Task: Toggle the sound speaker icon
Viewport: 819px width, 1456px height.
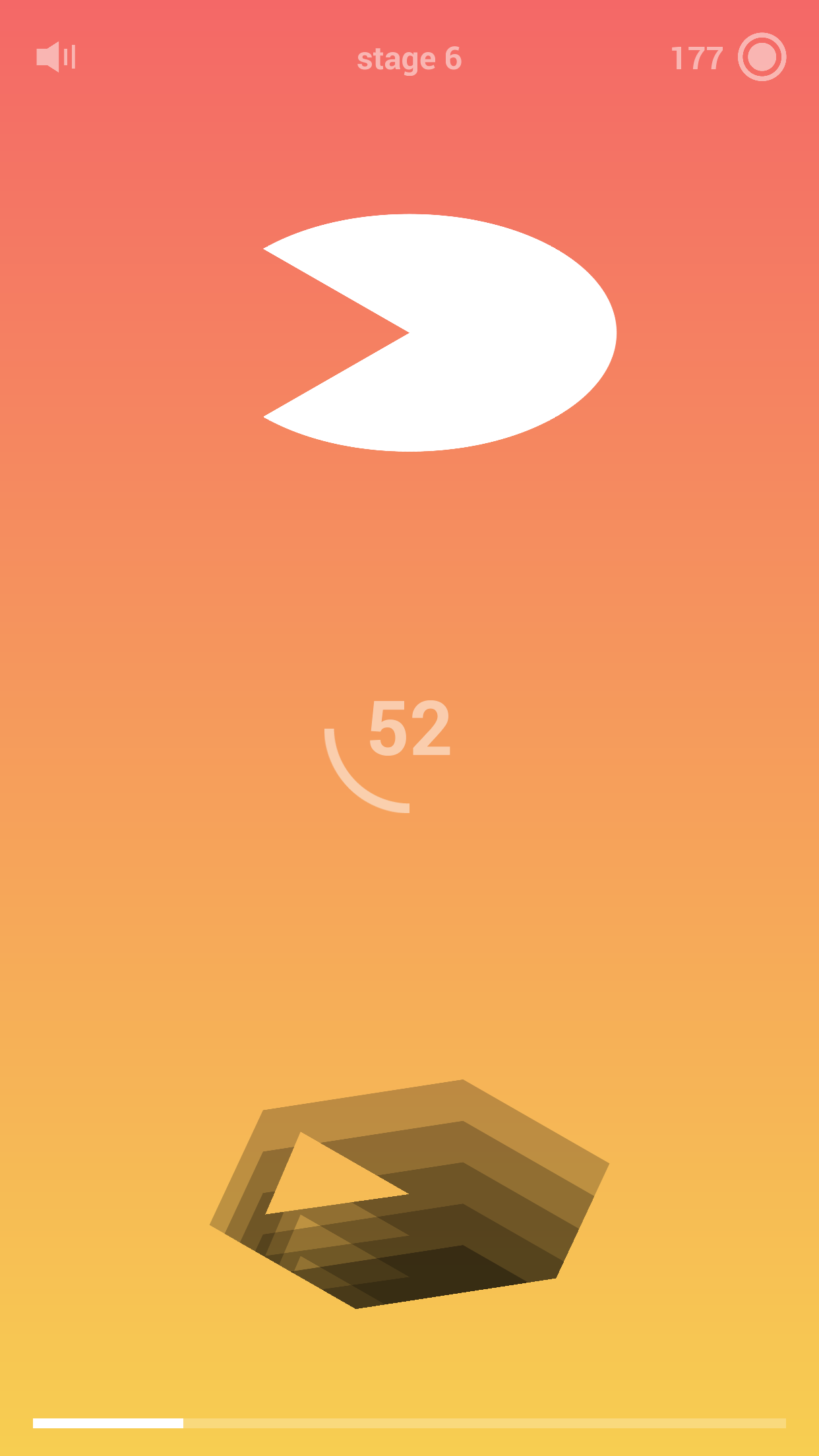Action: [x=56, y=57]
